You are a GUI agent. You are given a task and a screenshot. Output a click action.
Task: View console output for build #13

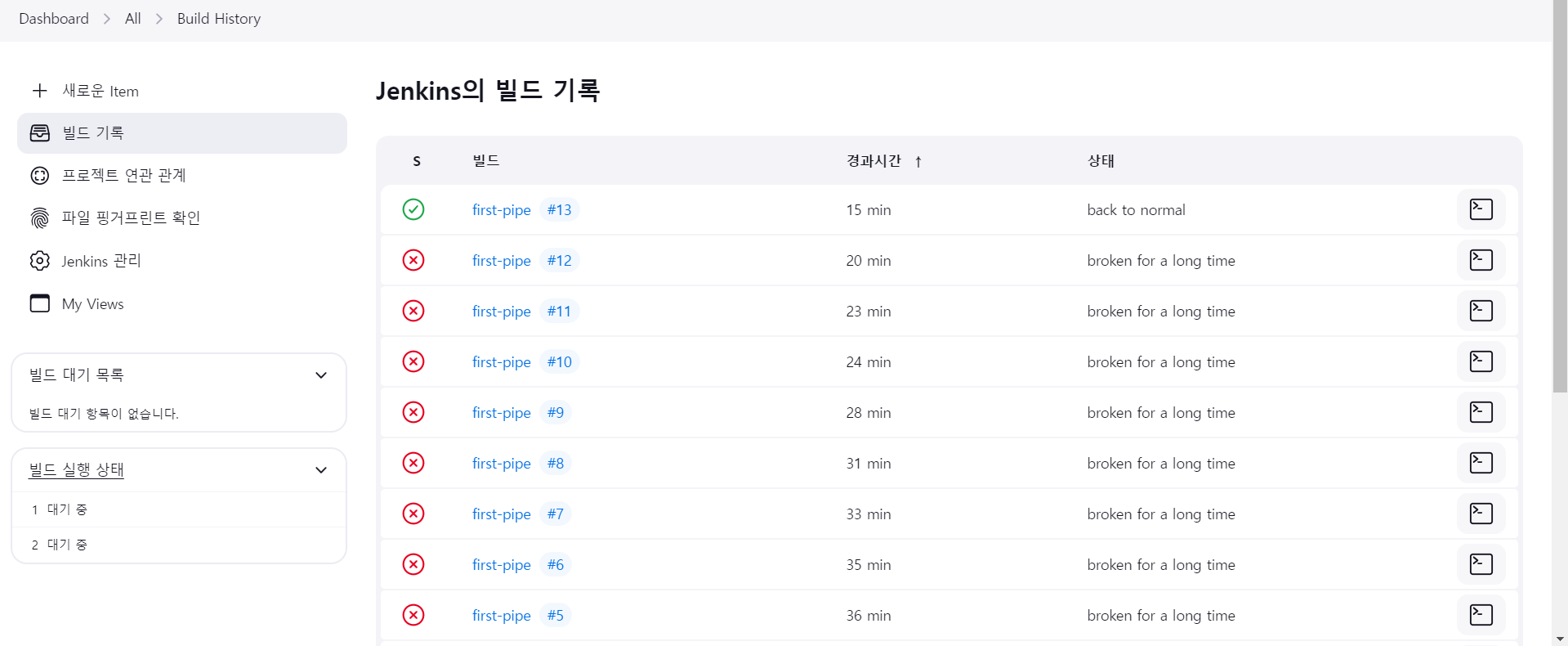[x=1481, y=210]
